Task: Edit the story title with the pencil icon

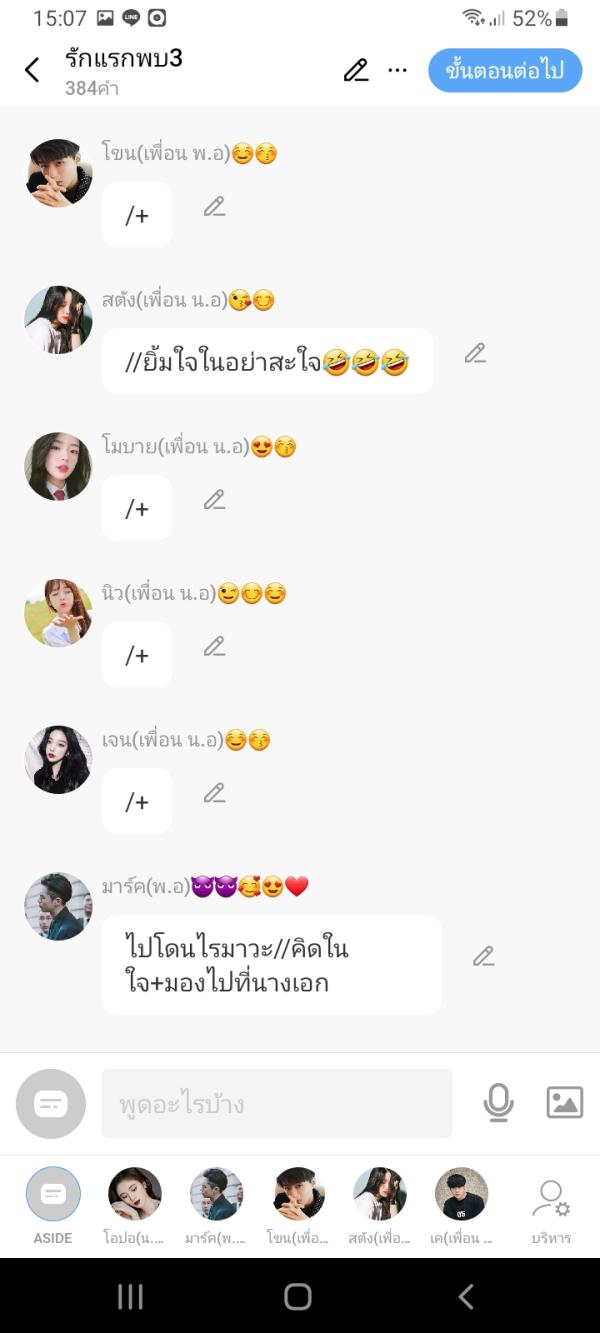Action: point(356,70)
